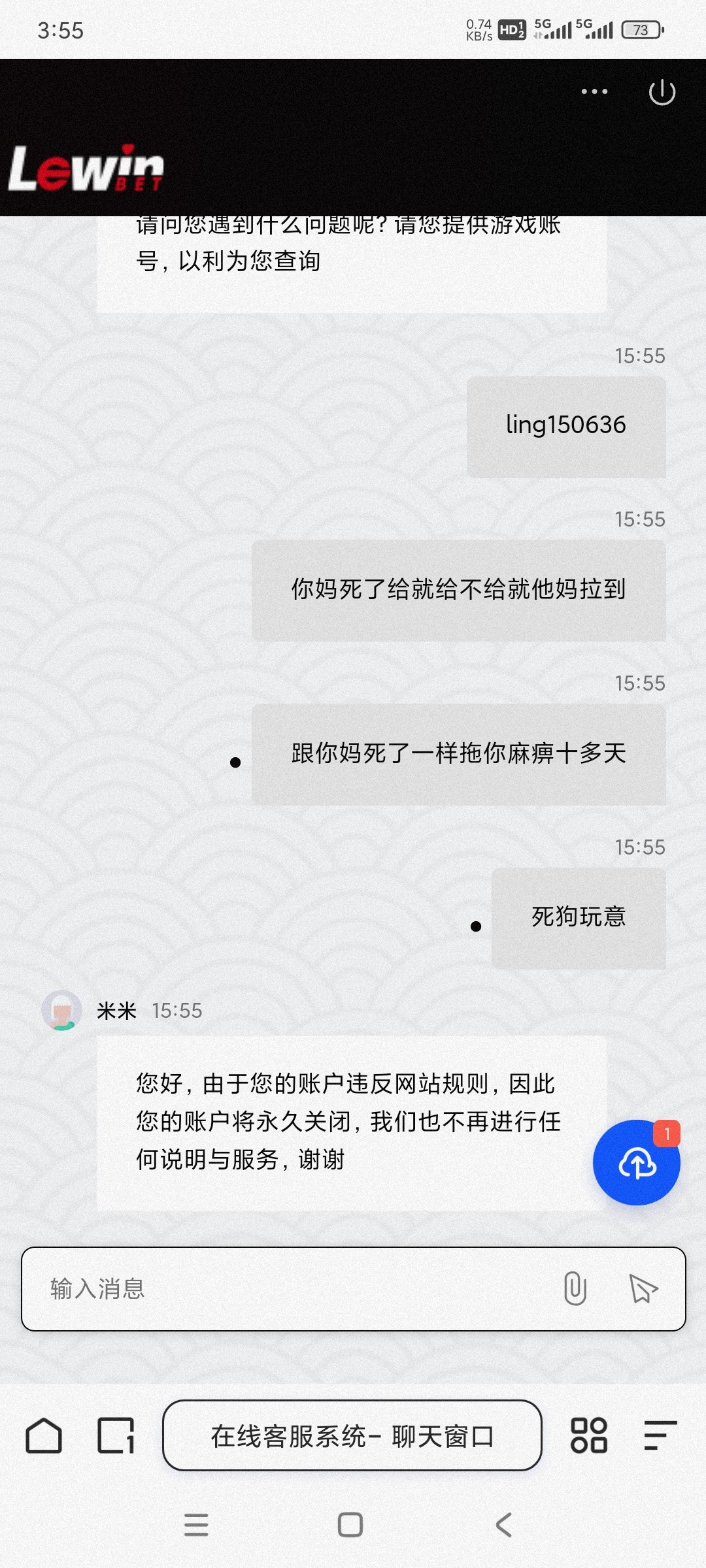Go back with the system back button
Image resolution: width=706 pixels, height=1568 pixels.
point(503,1525)
